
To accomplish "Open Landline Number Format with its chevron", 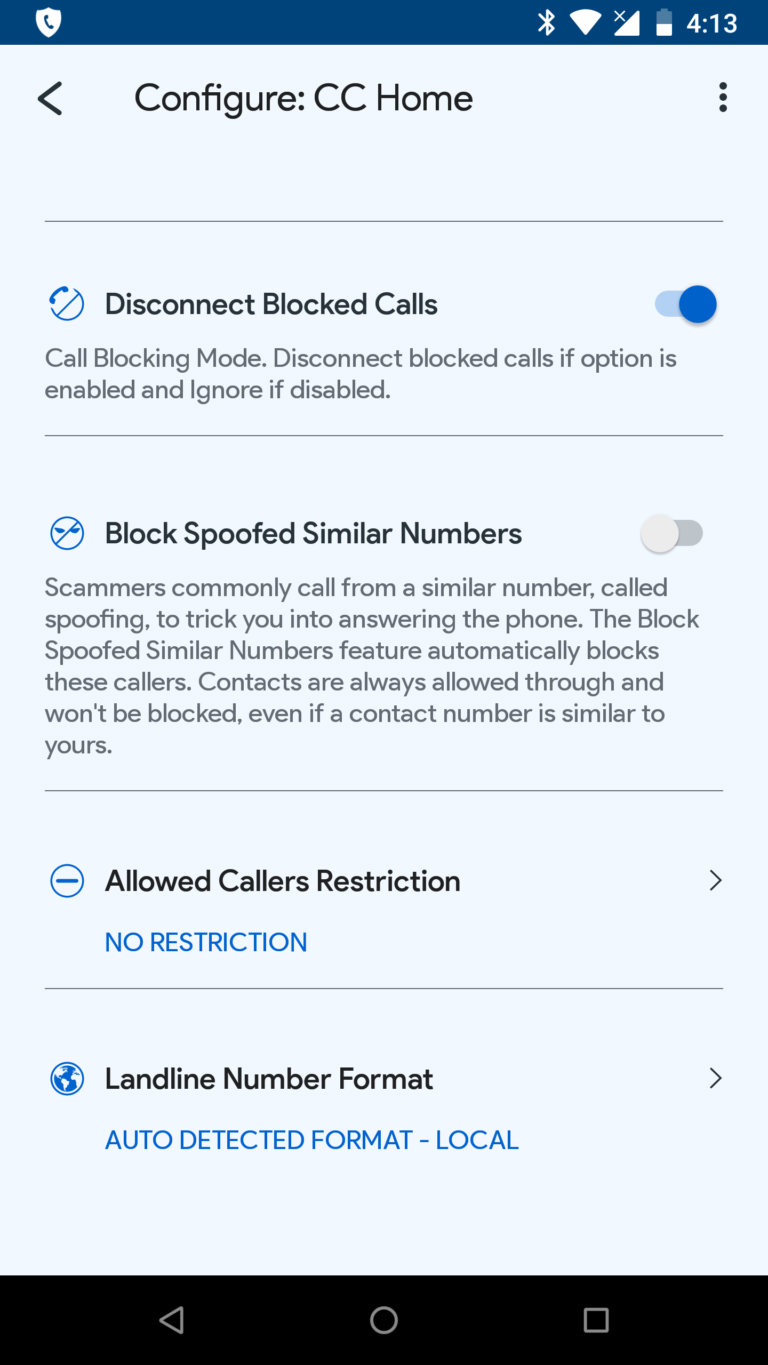I will pyautogui.click(x=715, y=1079).
